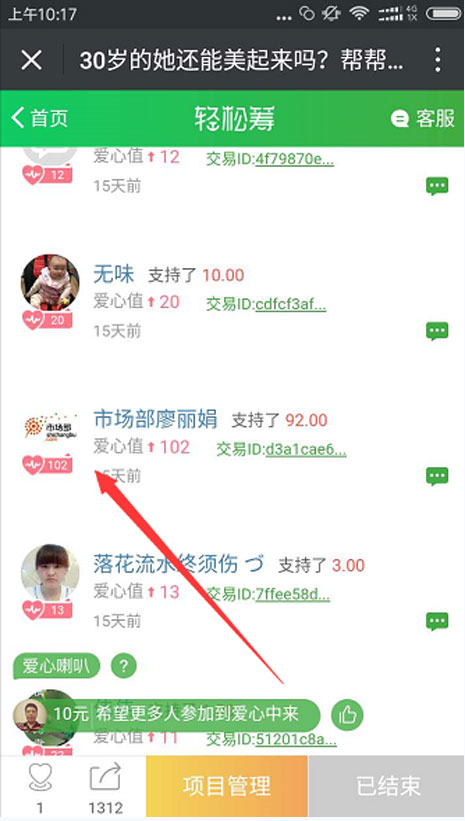Image resolution: width=465 pixels, height=821 pixels.
Task: Open transaction ID 7ffee58d link
Action: (293, 595)
